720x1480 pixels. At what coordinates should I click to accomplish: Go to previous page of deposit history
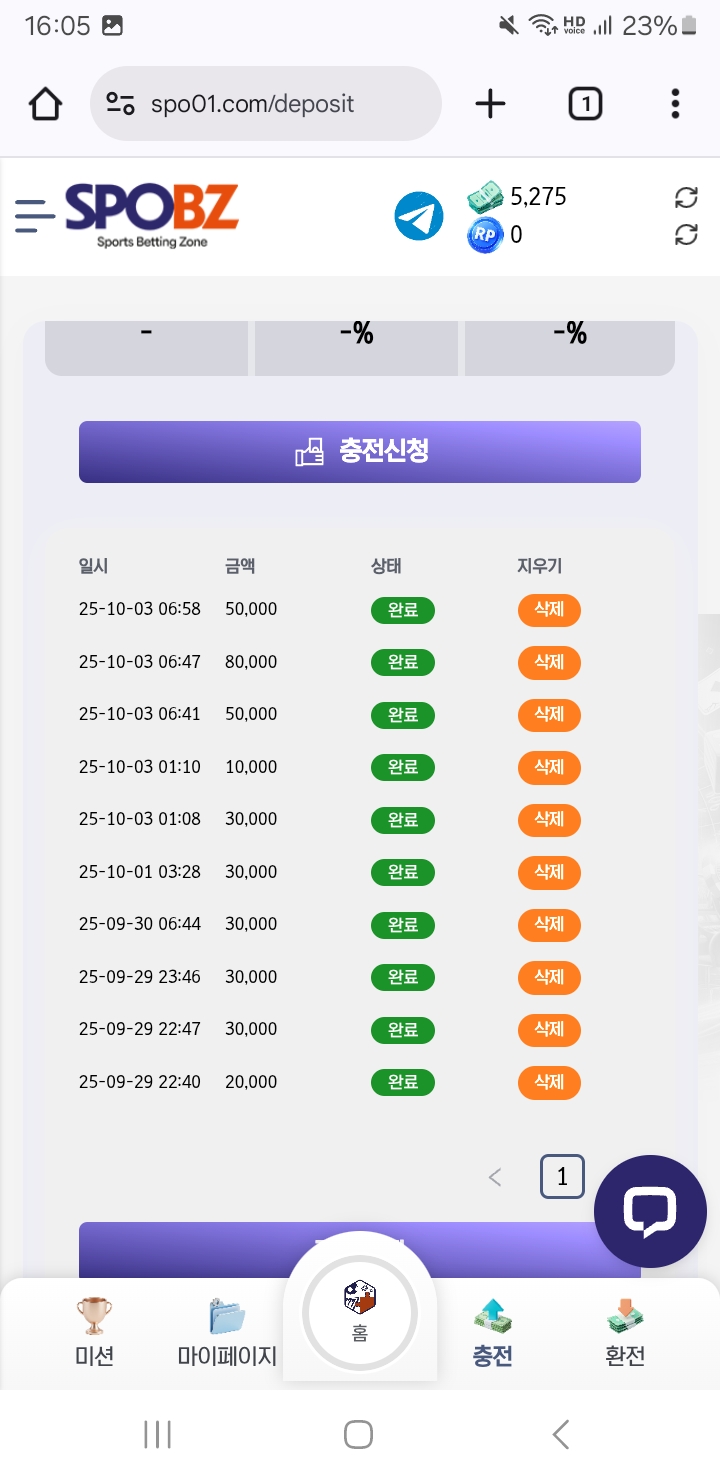tap(494, 1177)
